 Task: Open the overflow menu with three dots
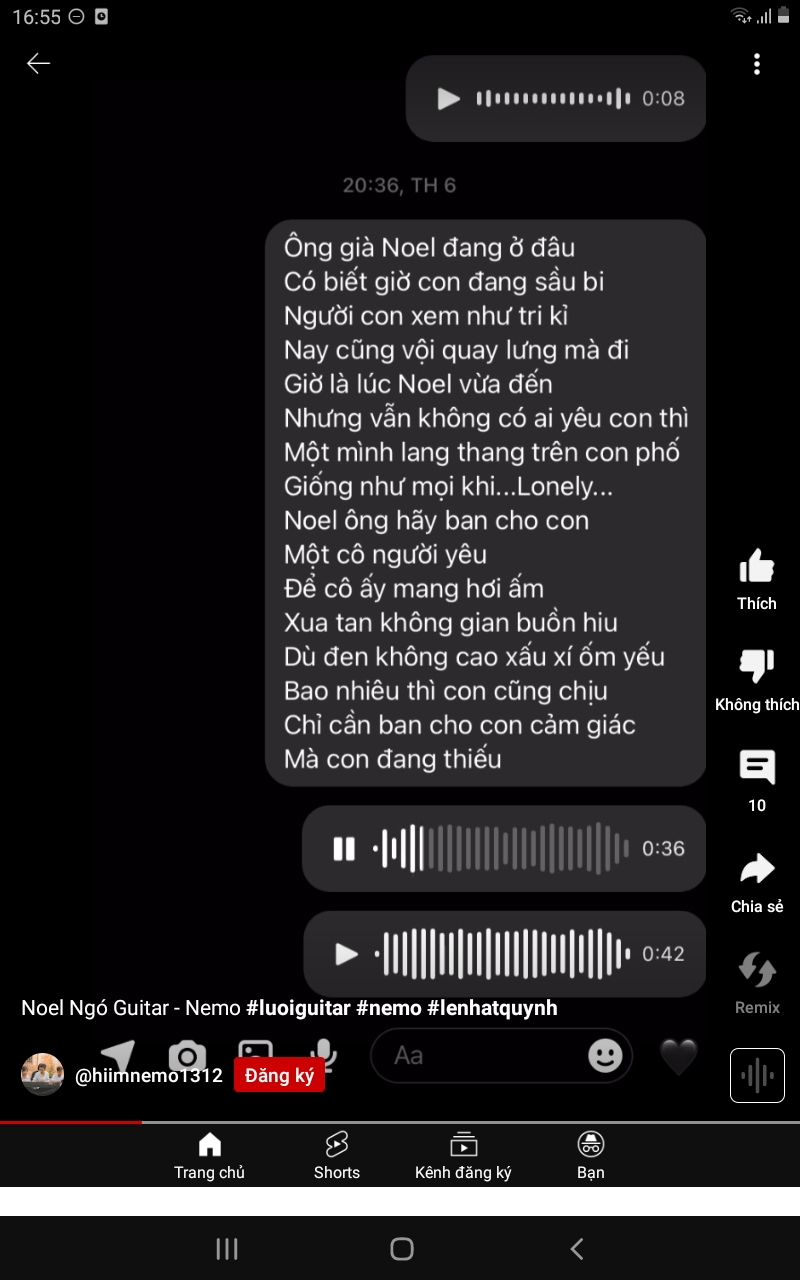click(757, 64)
